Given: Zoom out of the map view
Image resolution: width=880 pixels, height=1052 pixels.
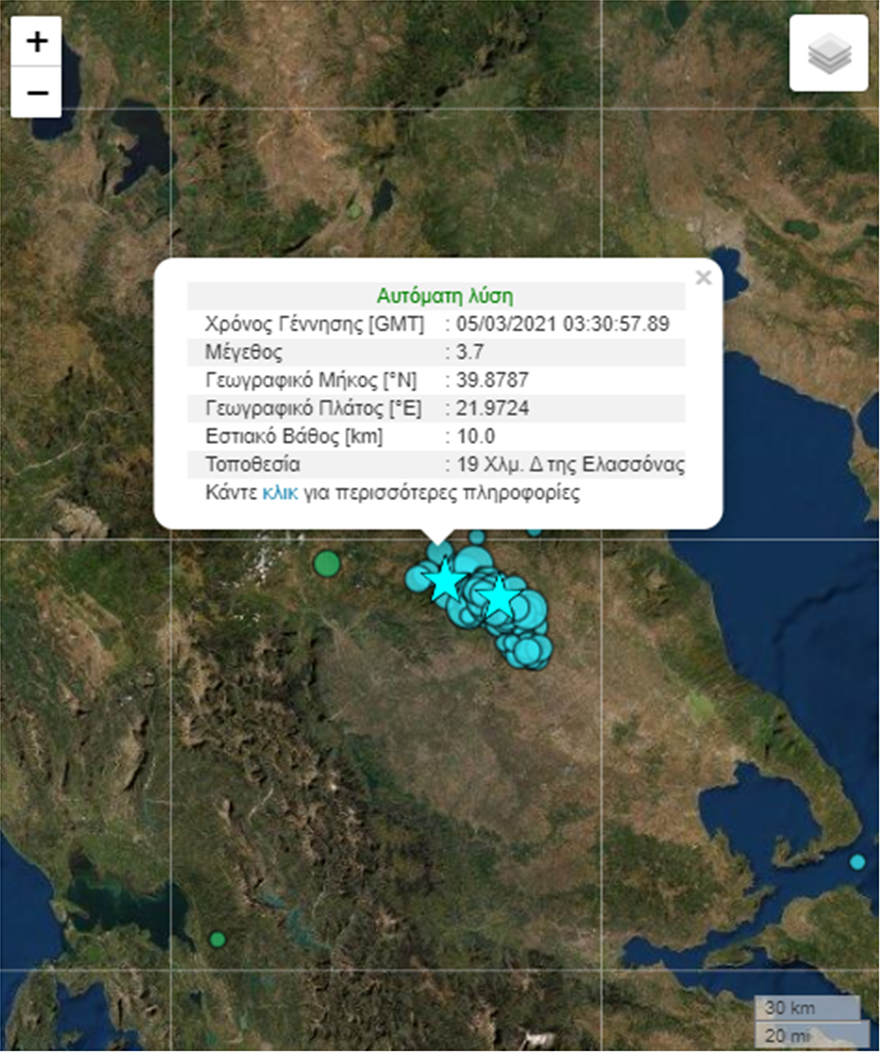Looking at the screenshot, I should 37,93.
